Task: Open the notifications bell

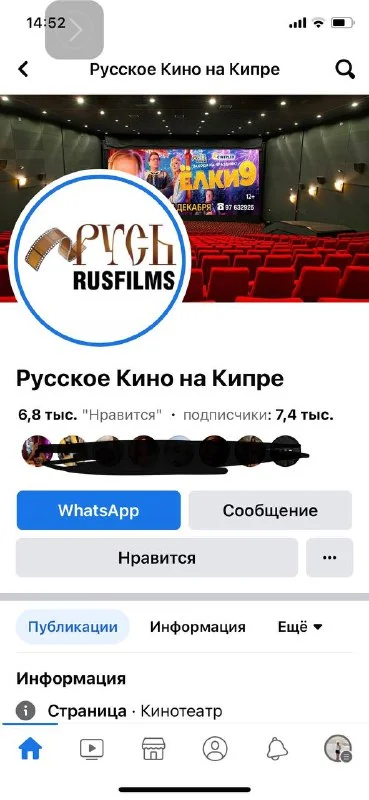Action: click(x=277, y=749)
